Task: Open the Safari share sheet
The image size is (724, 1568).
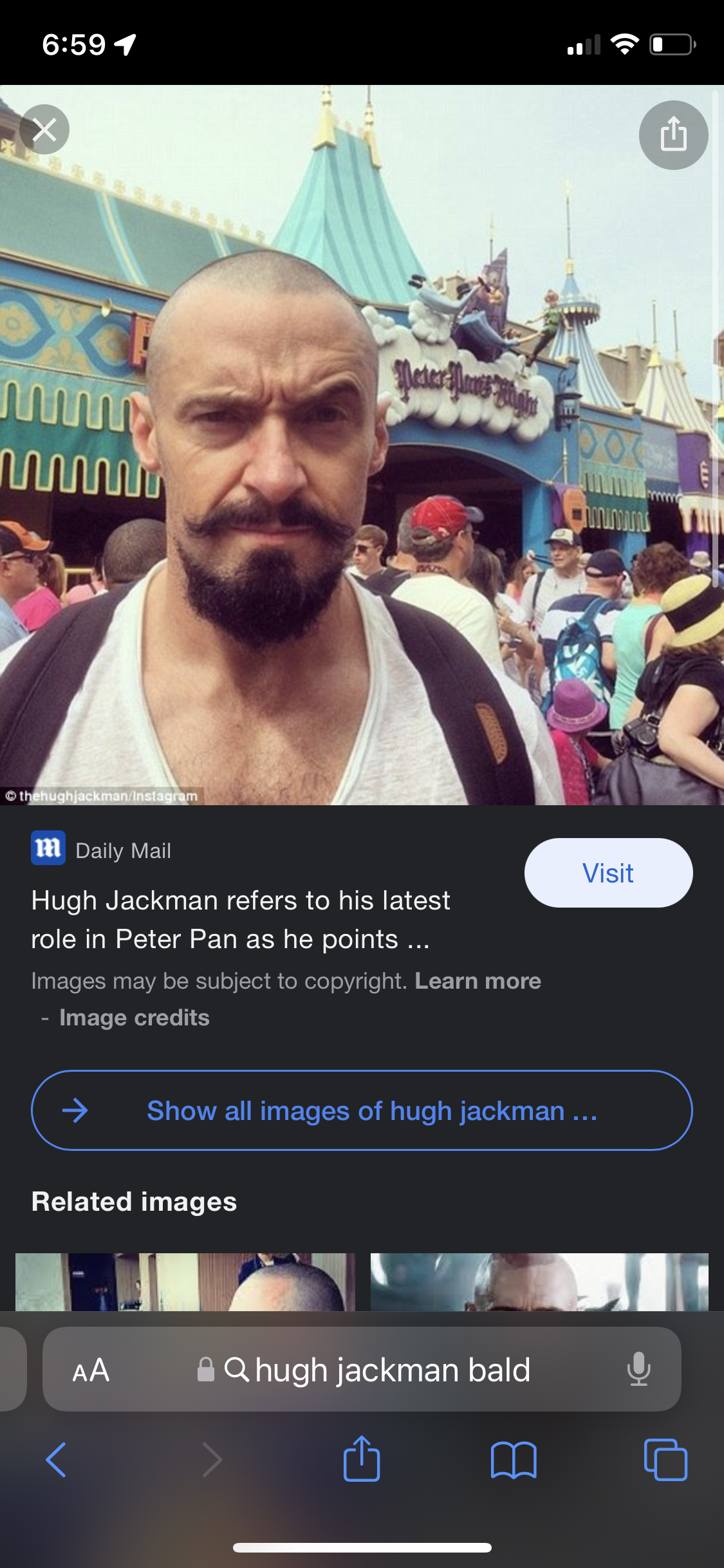Action: coord(362,1459)
